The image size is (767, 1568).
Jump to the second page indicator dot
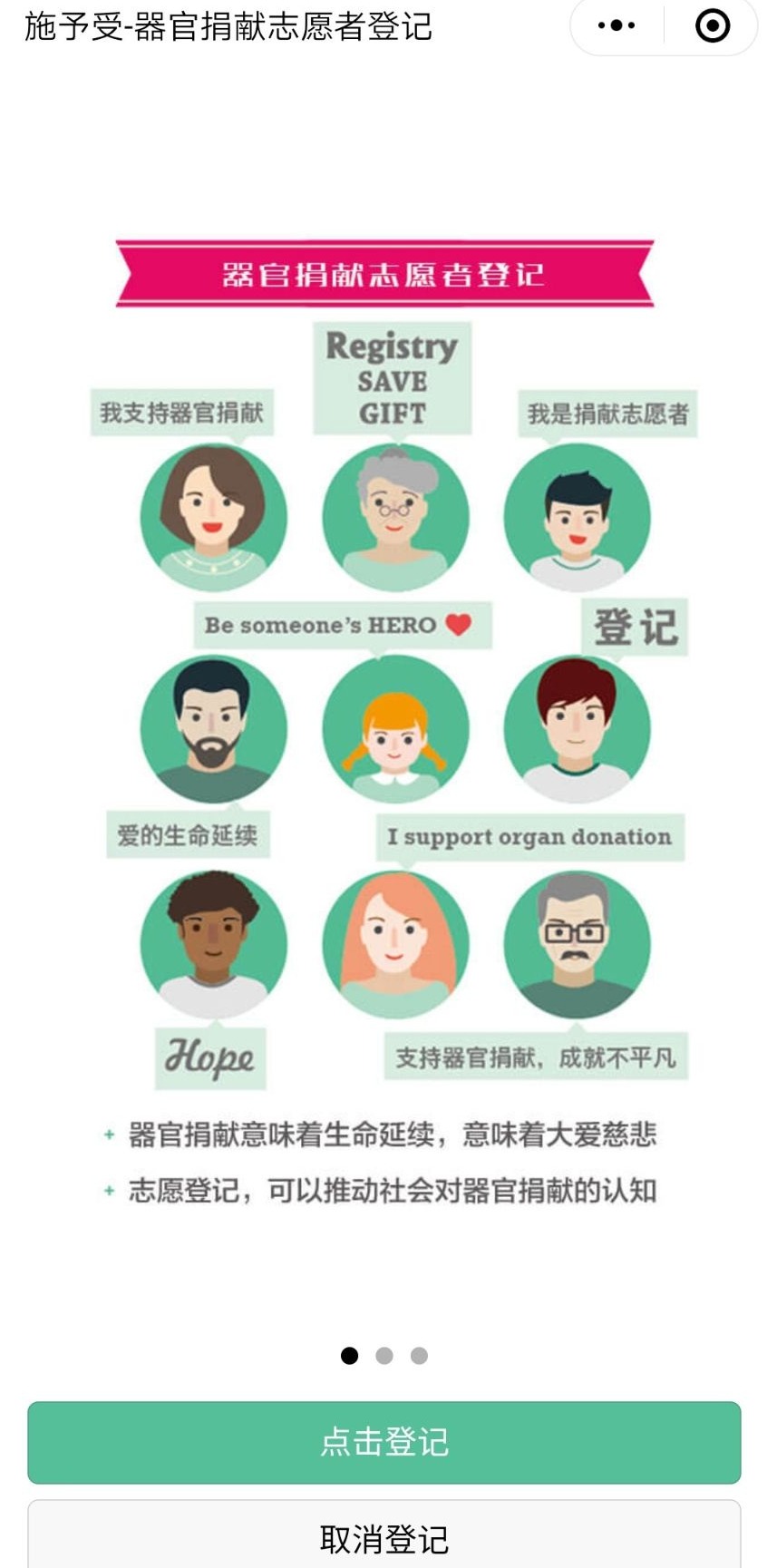pos(384,1356)
